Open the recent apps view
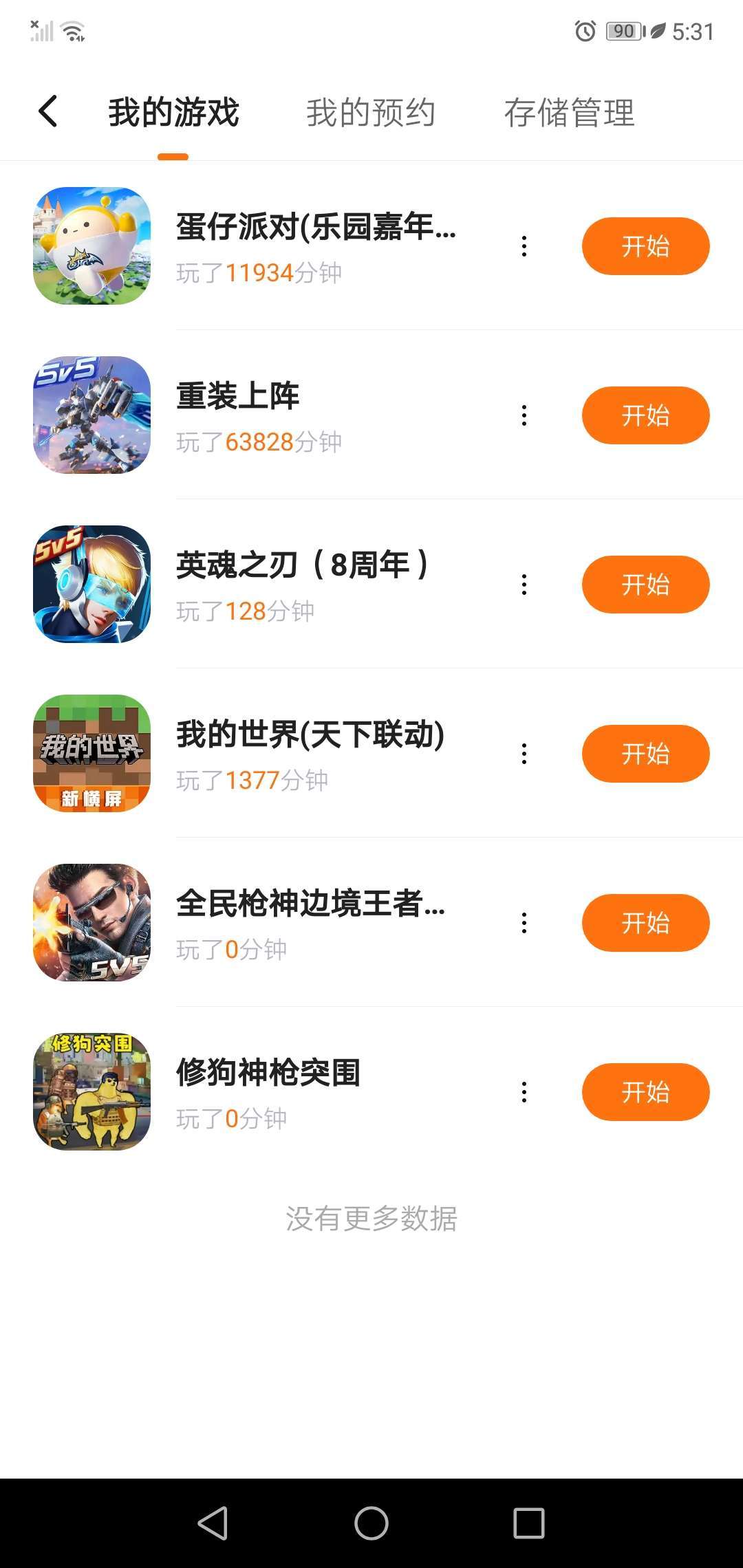 coord(529,1523)
